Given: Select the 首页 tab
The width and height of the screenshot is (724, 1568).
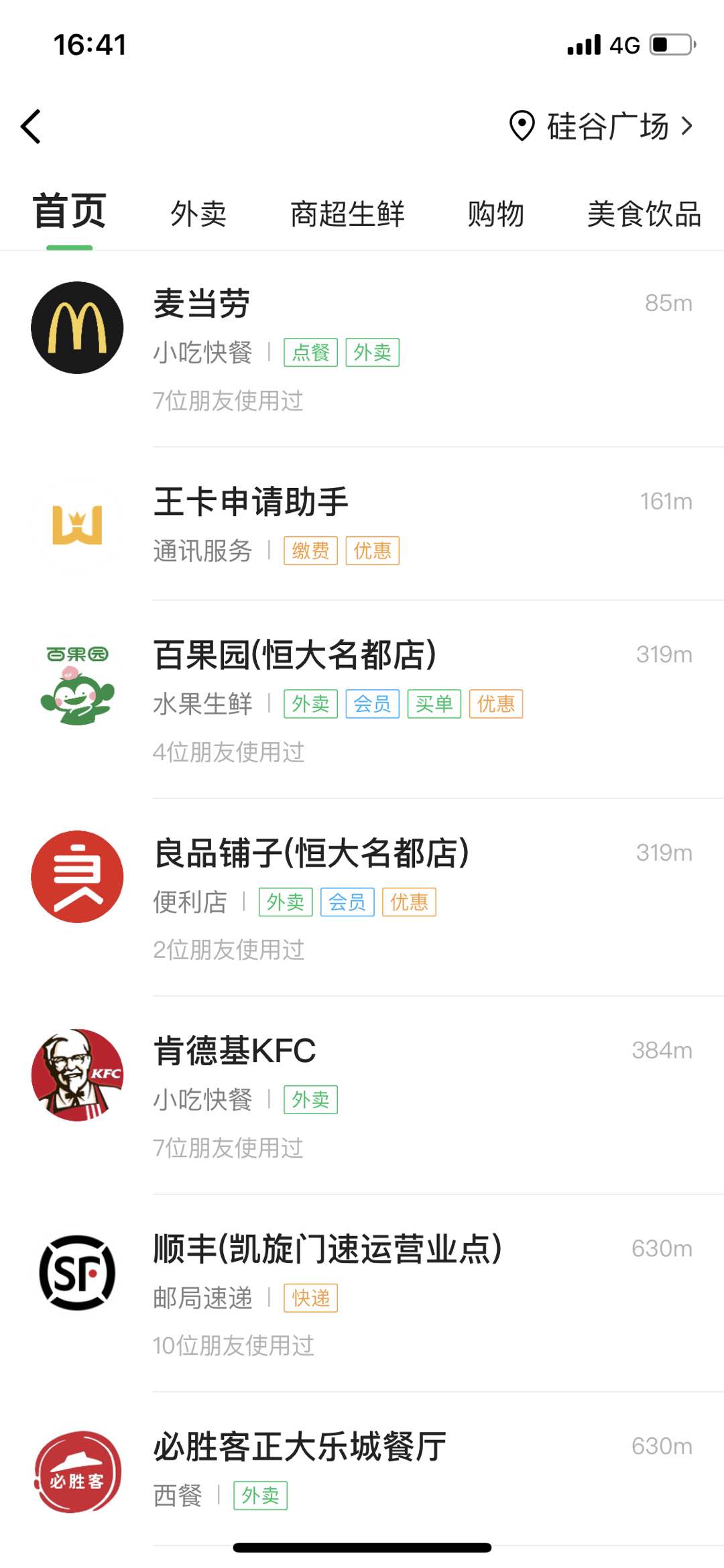Looking at the screenshot, I should pyautogui.click(x=70, y=213).
